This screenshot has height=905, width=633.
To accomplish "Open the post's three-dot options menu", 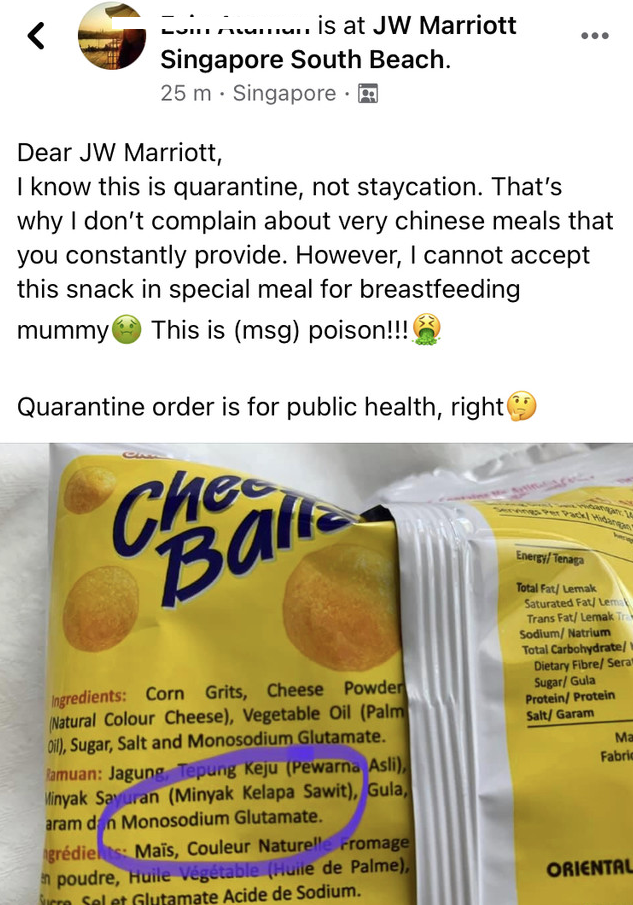I will 594,36.
